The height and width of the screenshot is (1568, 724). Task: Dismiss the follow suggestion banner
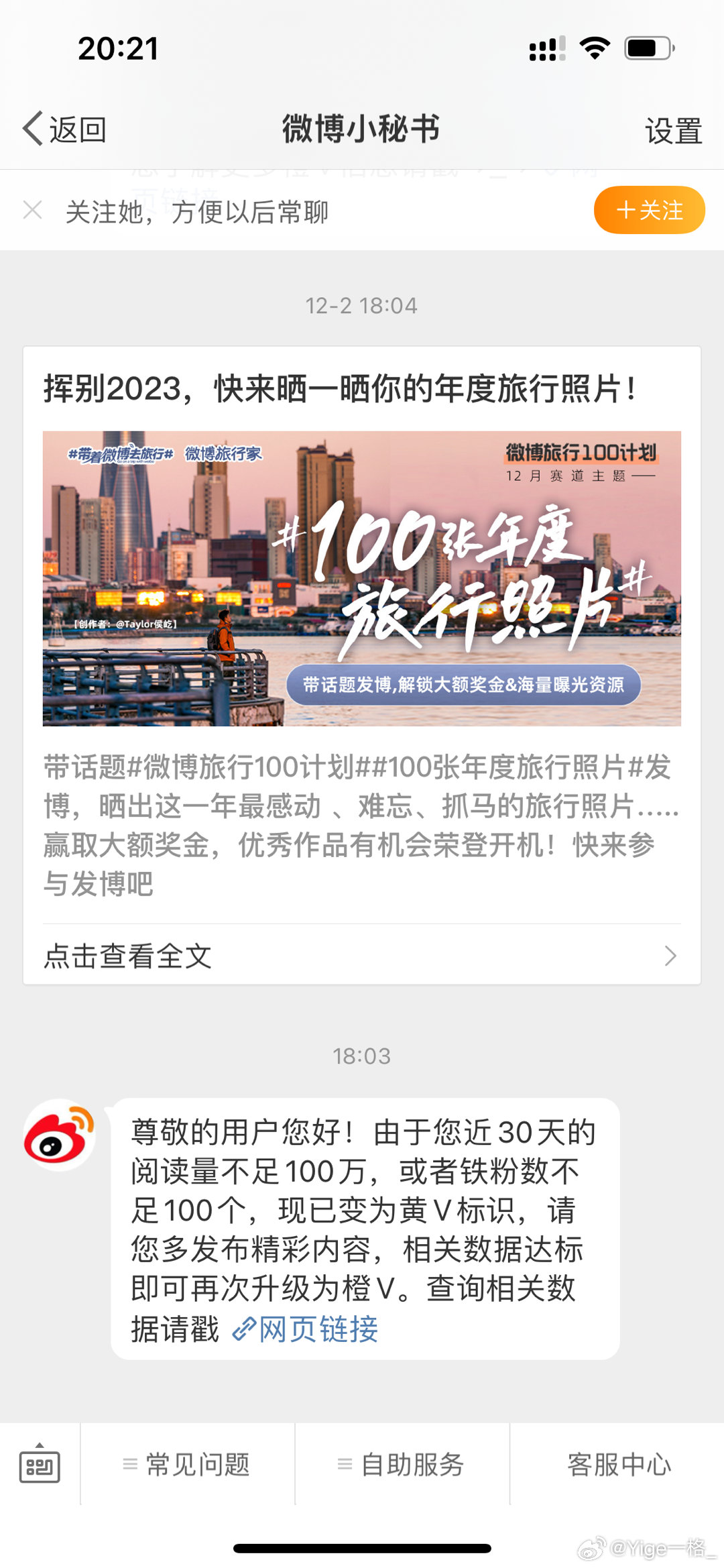(x=32, y=211)
